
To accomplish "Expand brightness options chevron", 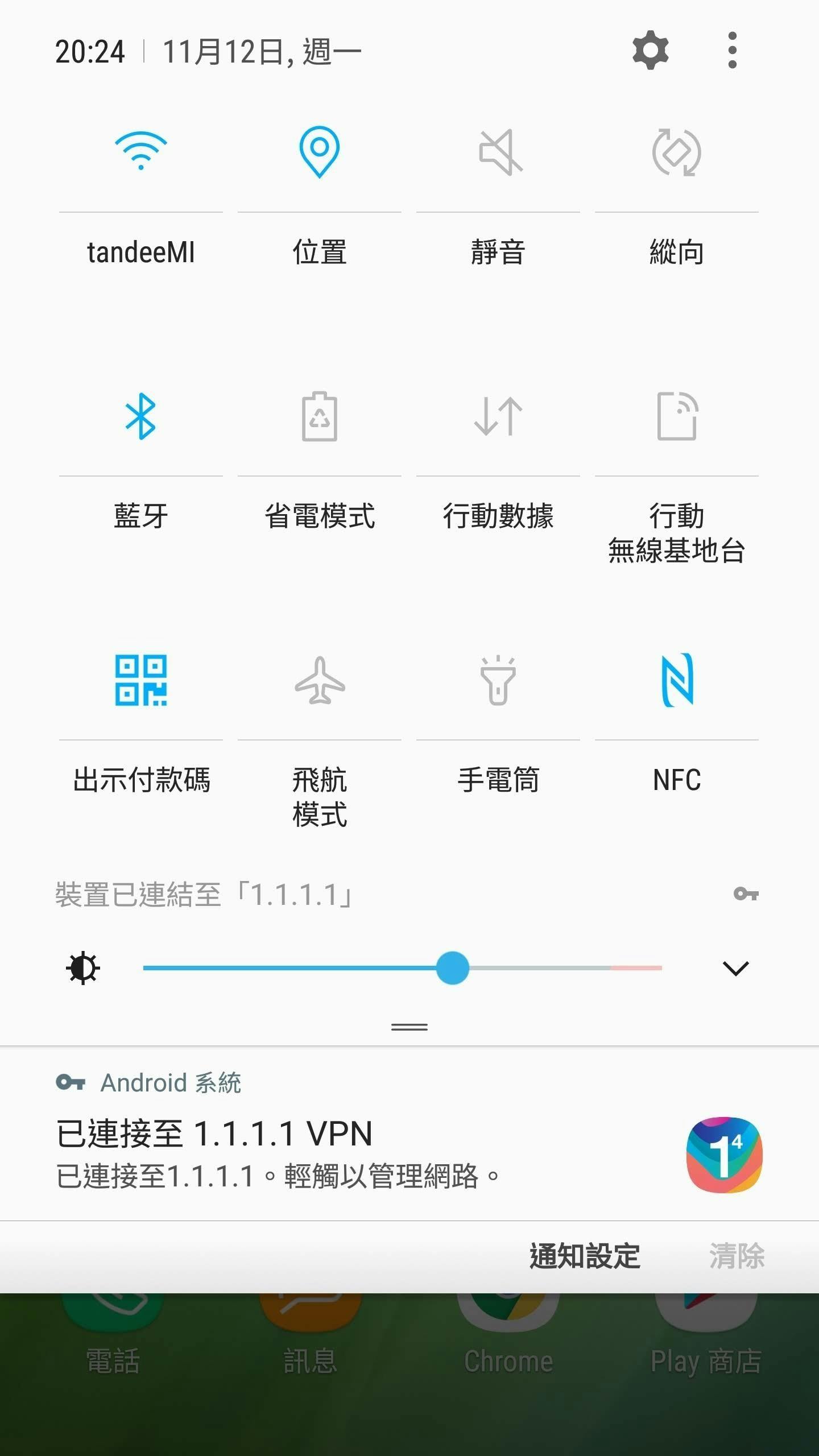I will tap(735, 967).
